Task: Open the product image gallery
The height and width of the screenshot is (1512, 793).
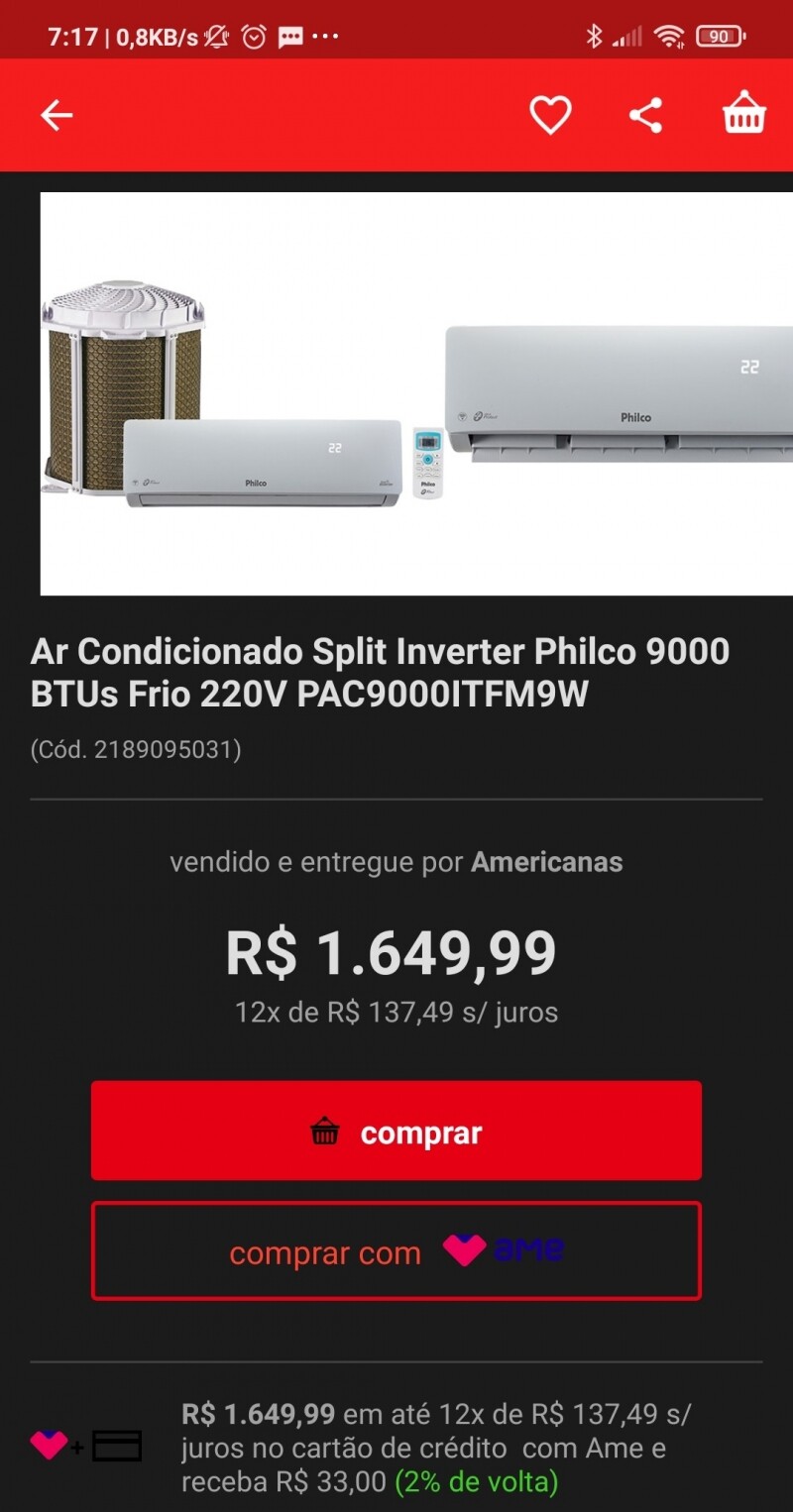Action: click(416, 393)
